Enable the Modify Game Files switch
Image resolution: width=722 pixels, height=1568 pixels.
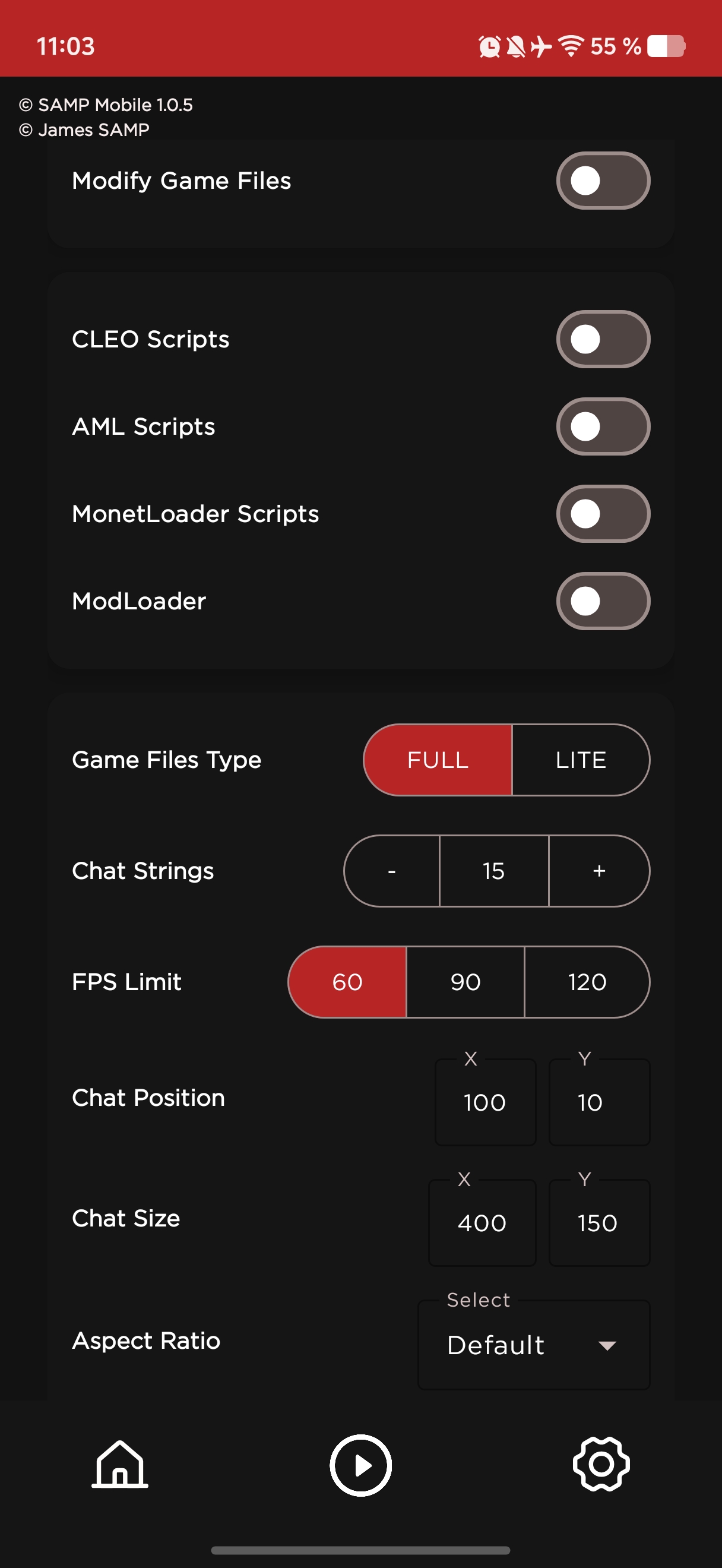coord(603,181)
